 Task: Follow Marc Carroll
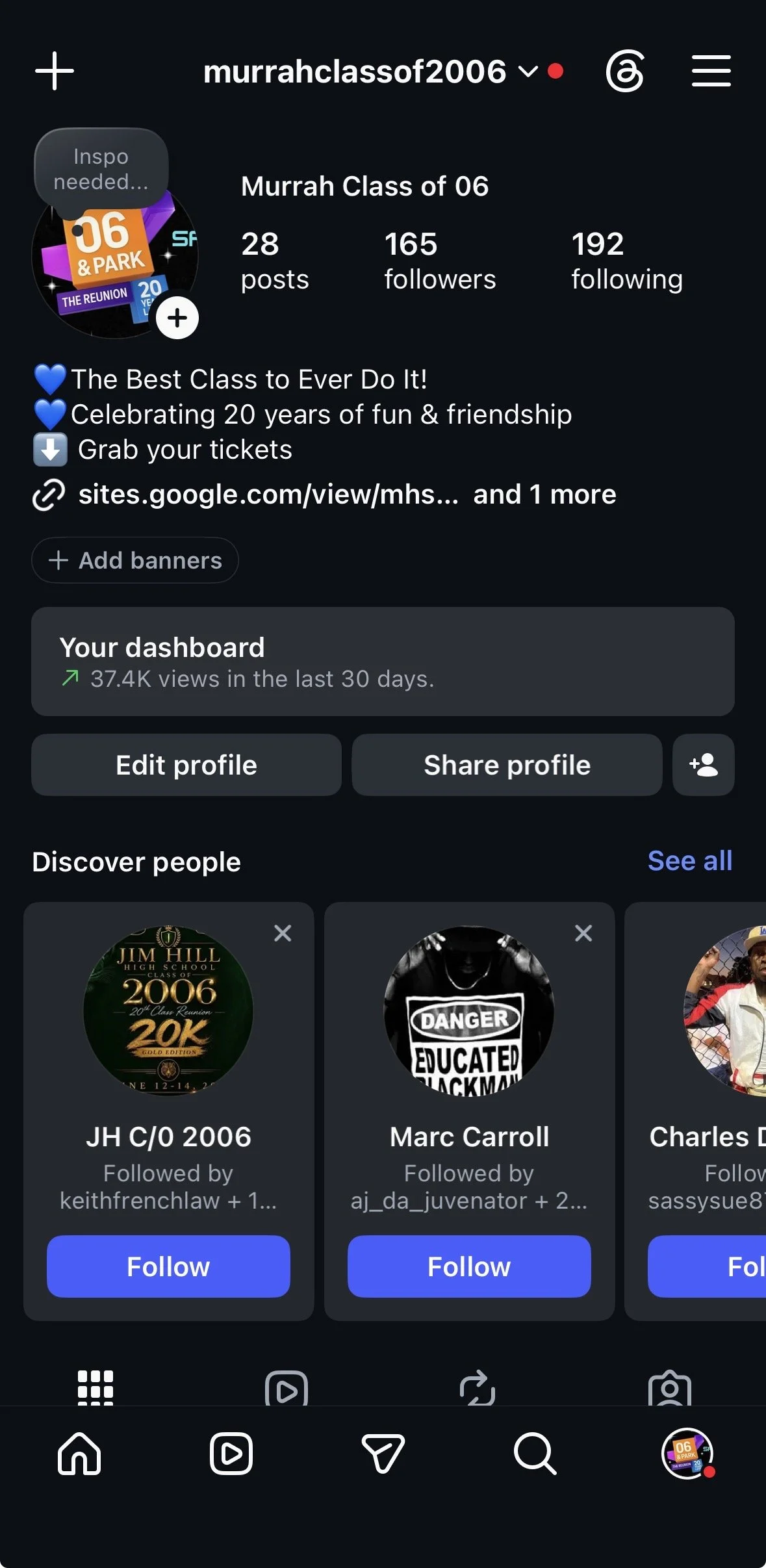click(469, 1266)
